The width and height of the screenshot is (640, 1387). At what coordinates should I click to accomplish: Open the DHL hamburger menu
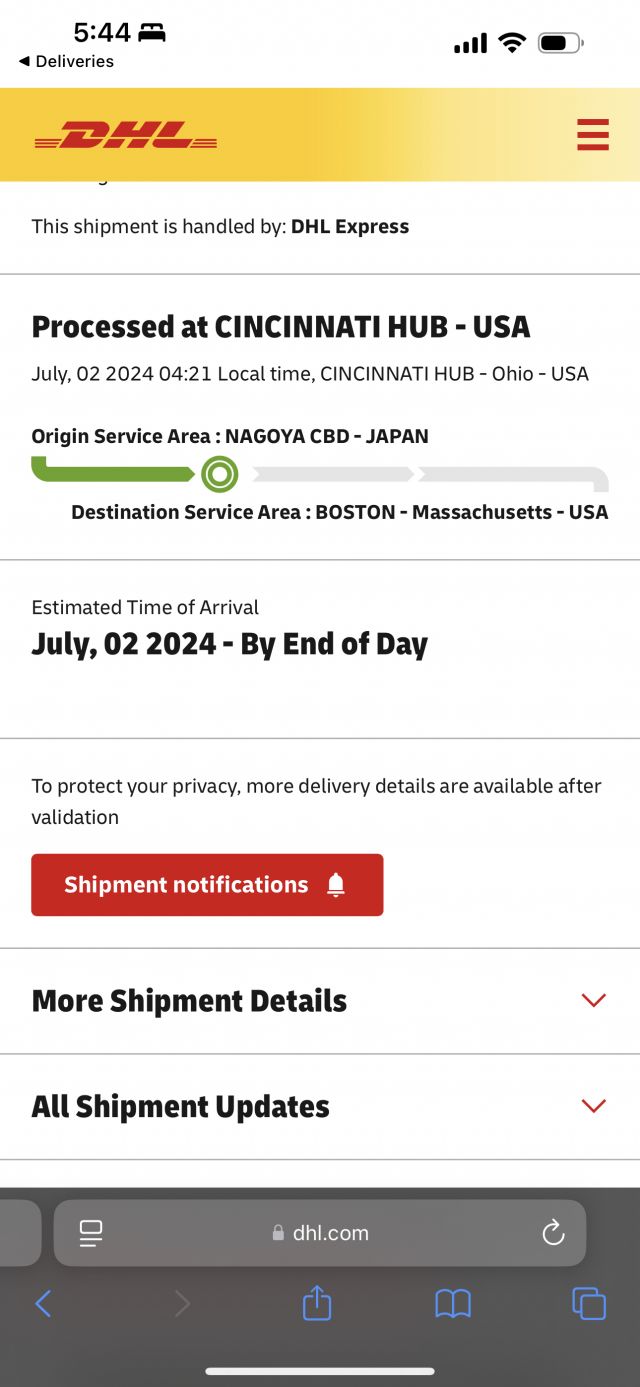click(x=593, y=134)
